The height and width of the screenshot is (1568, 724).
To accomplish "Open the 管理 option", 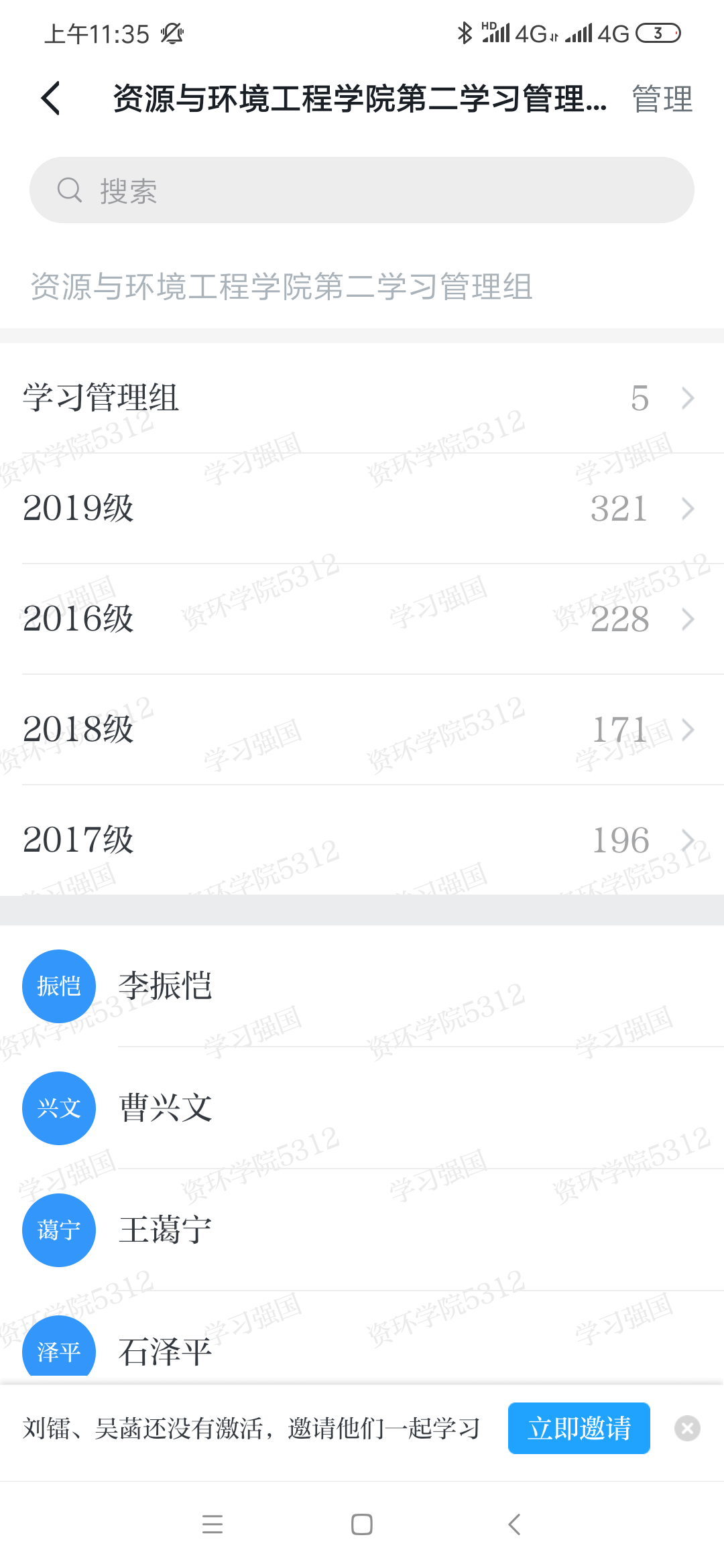I will point(662,99).
